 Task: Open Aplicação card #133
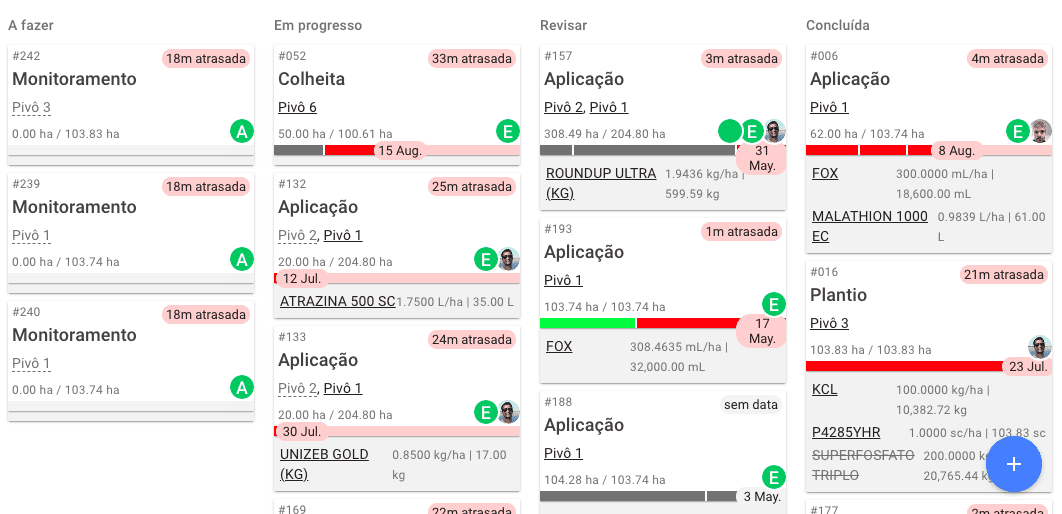pos(318,360)
